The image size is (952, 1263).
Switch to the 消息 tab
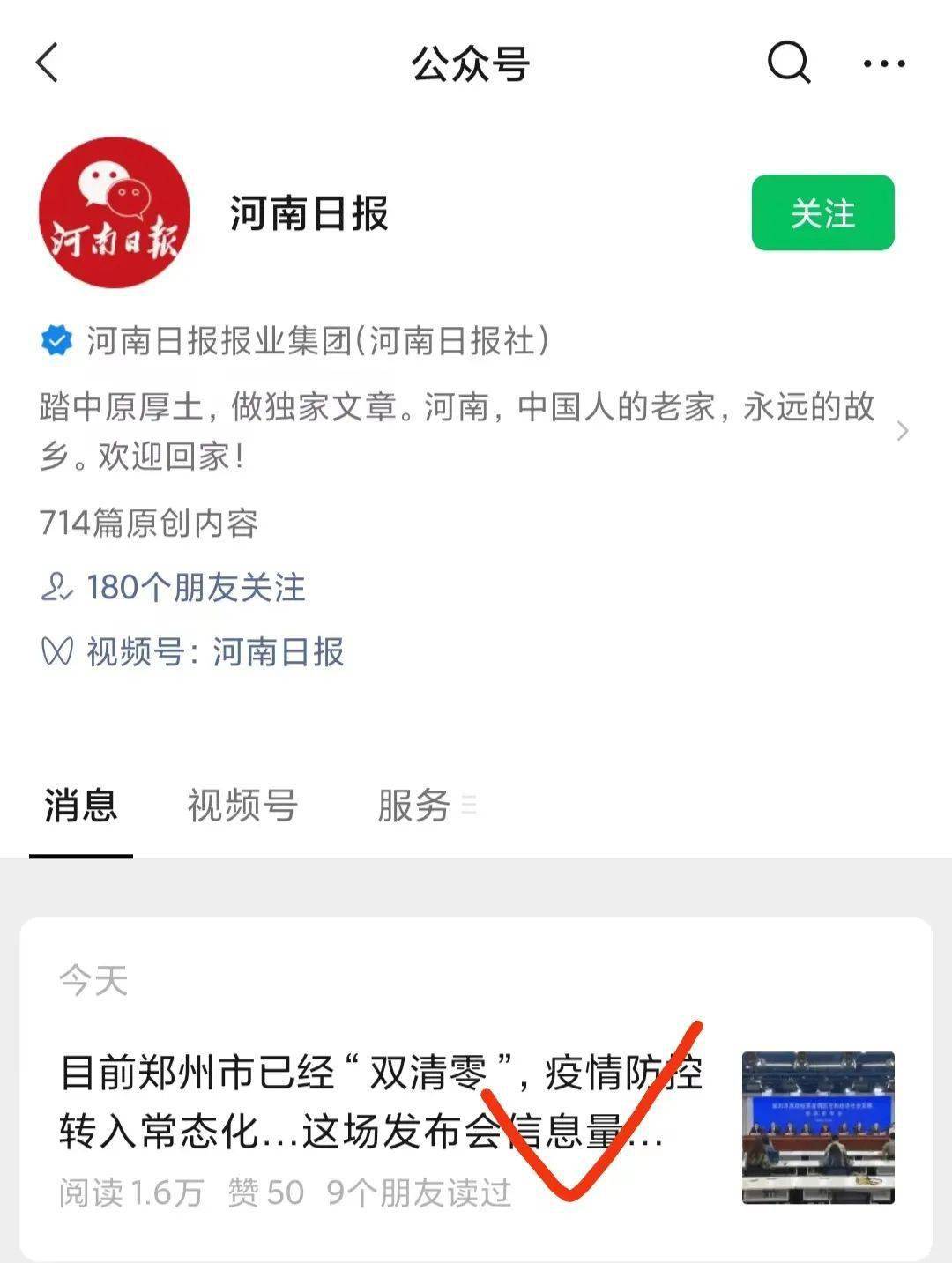point(81,806)
